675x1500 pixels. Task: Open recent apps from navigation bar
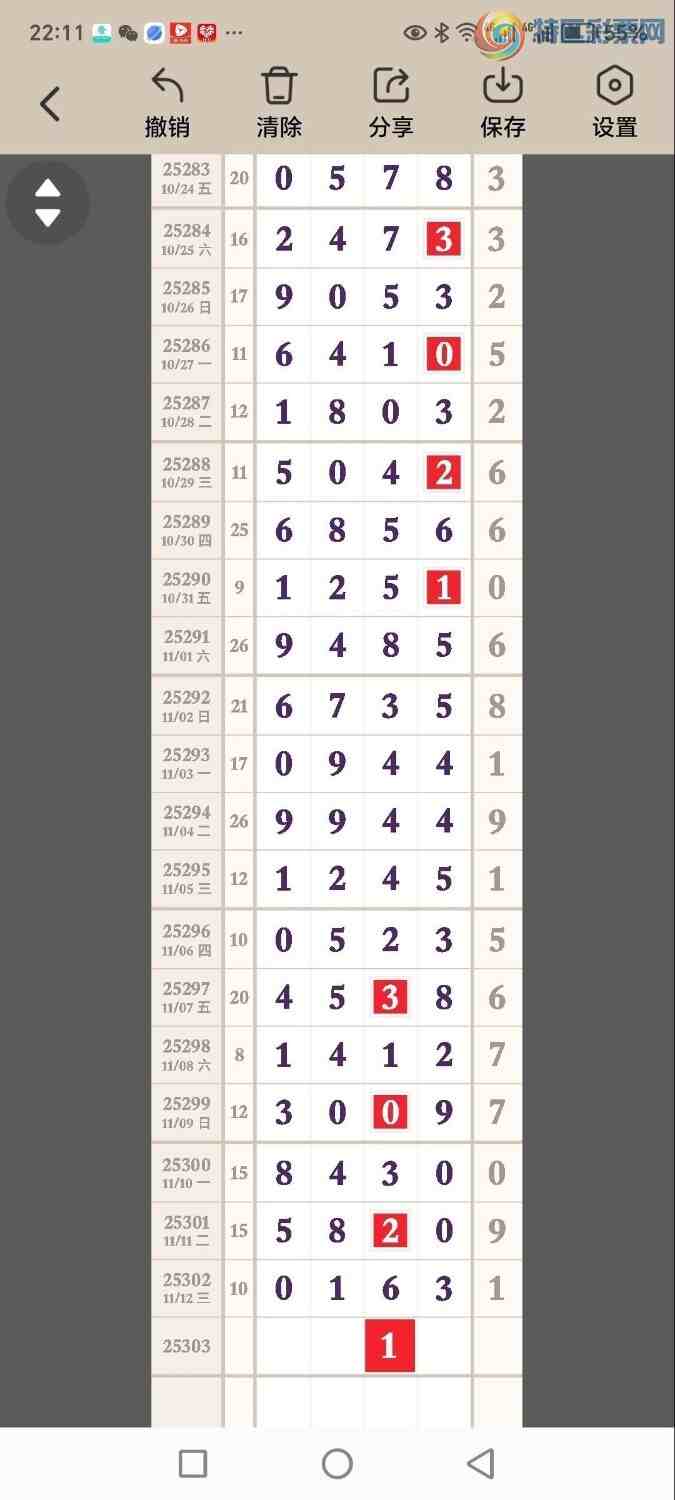[x=193, y=1464]
